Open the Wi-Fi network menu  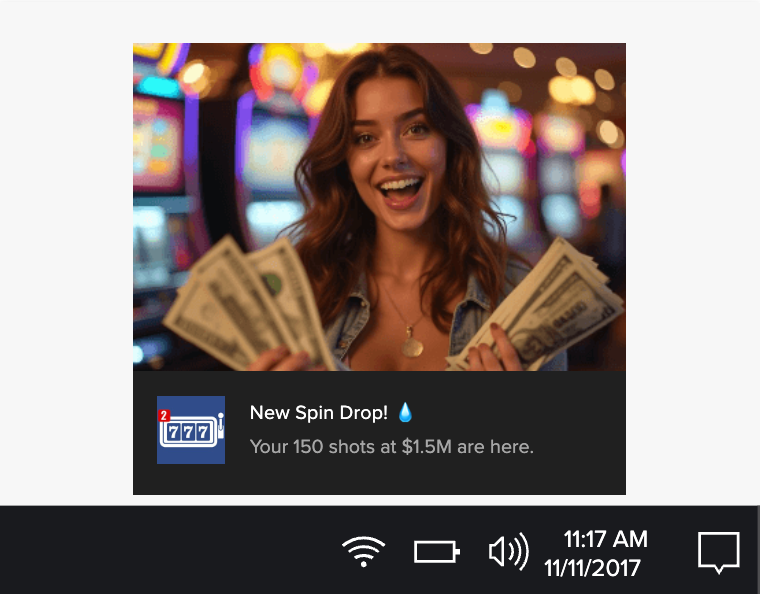[x=363, y=551]
